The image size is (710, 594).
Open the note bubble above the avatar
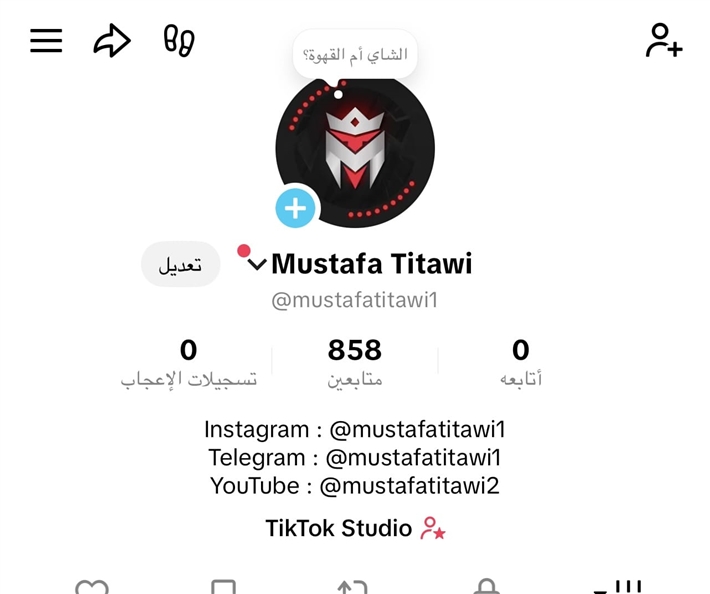point(355,55)
